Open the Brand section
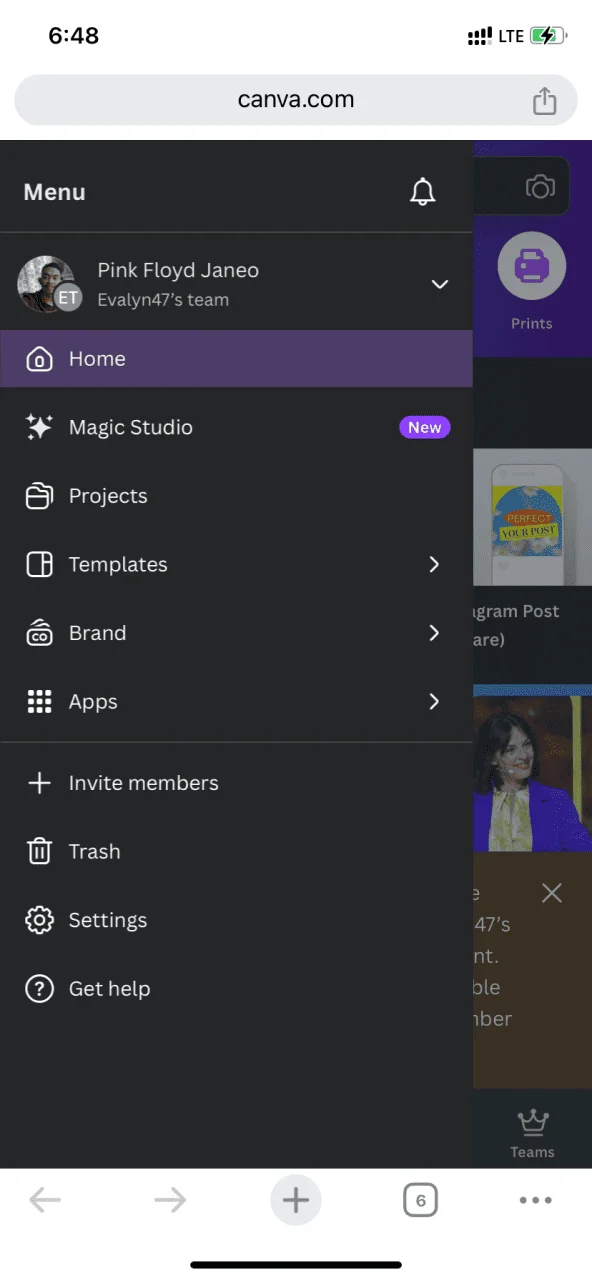The image size is (592, 1280). click(x=236, y=633)
